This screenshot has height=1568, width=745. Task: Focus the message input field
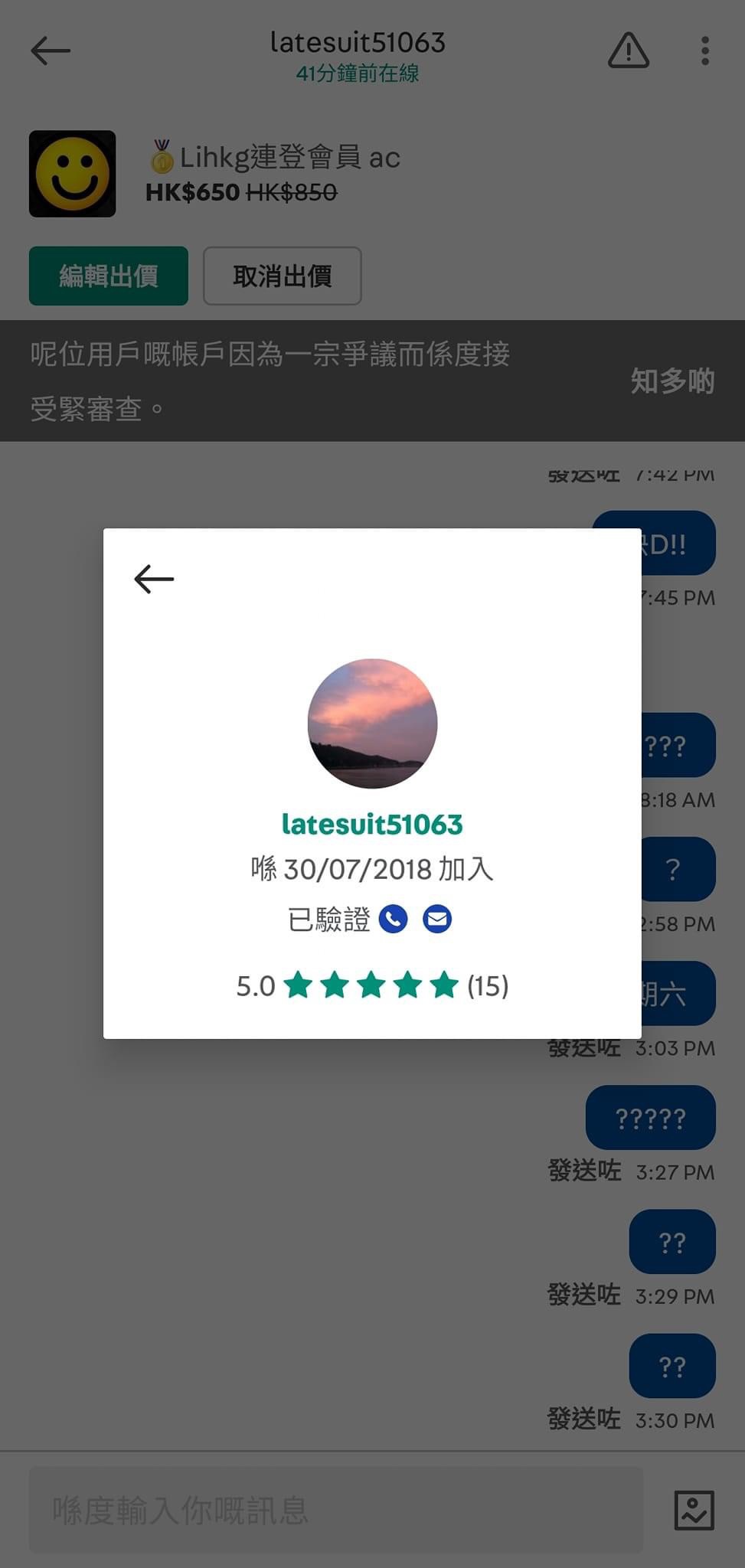coord(335,1510)
